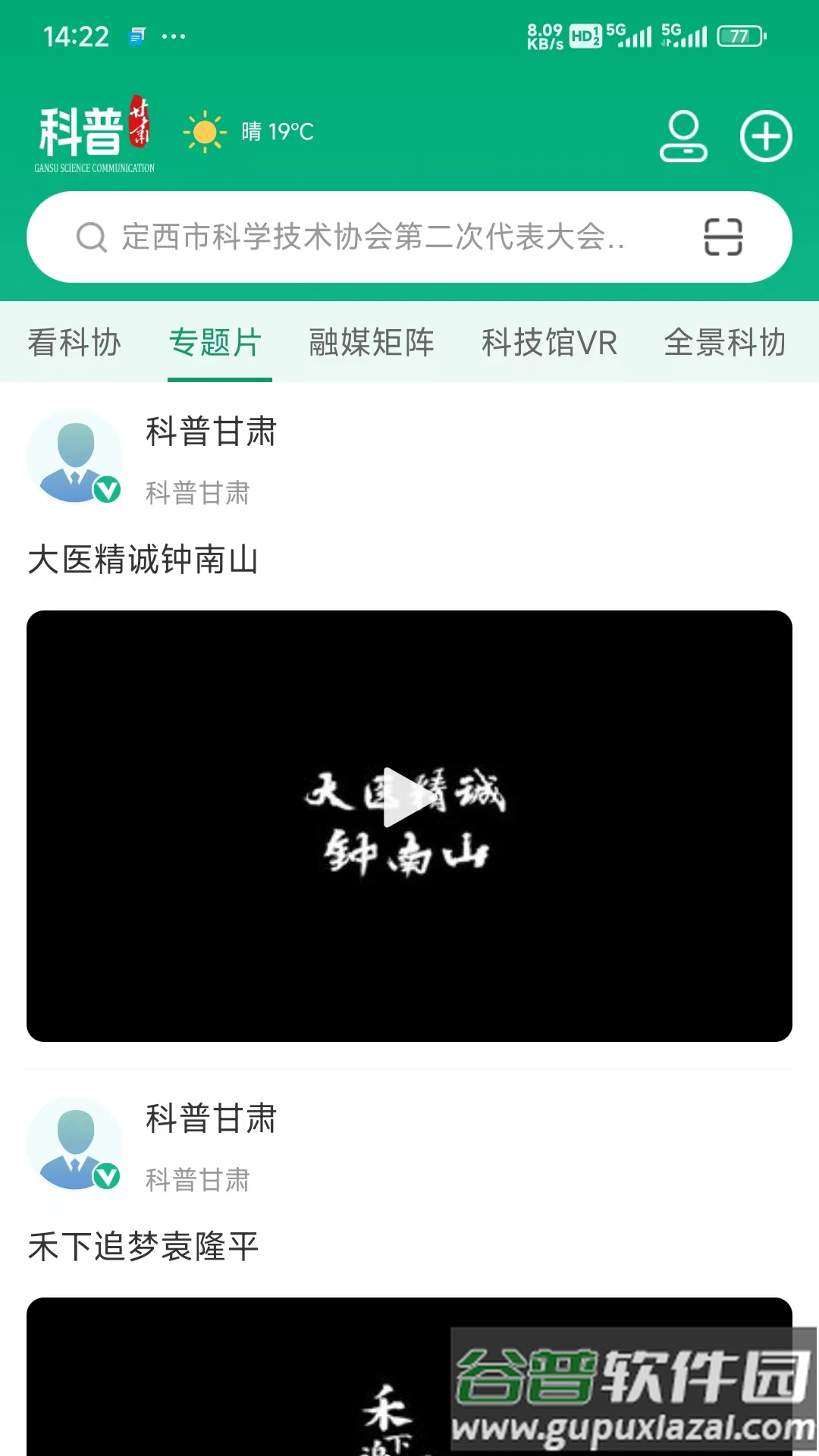Viewport: 819px width, 1456px height.
Task: Tap the HD2 indicator in status bar
Action: (585, 33)
